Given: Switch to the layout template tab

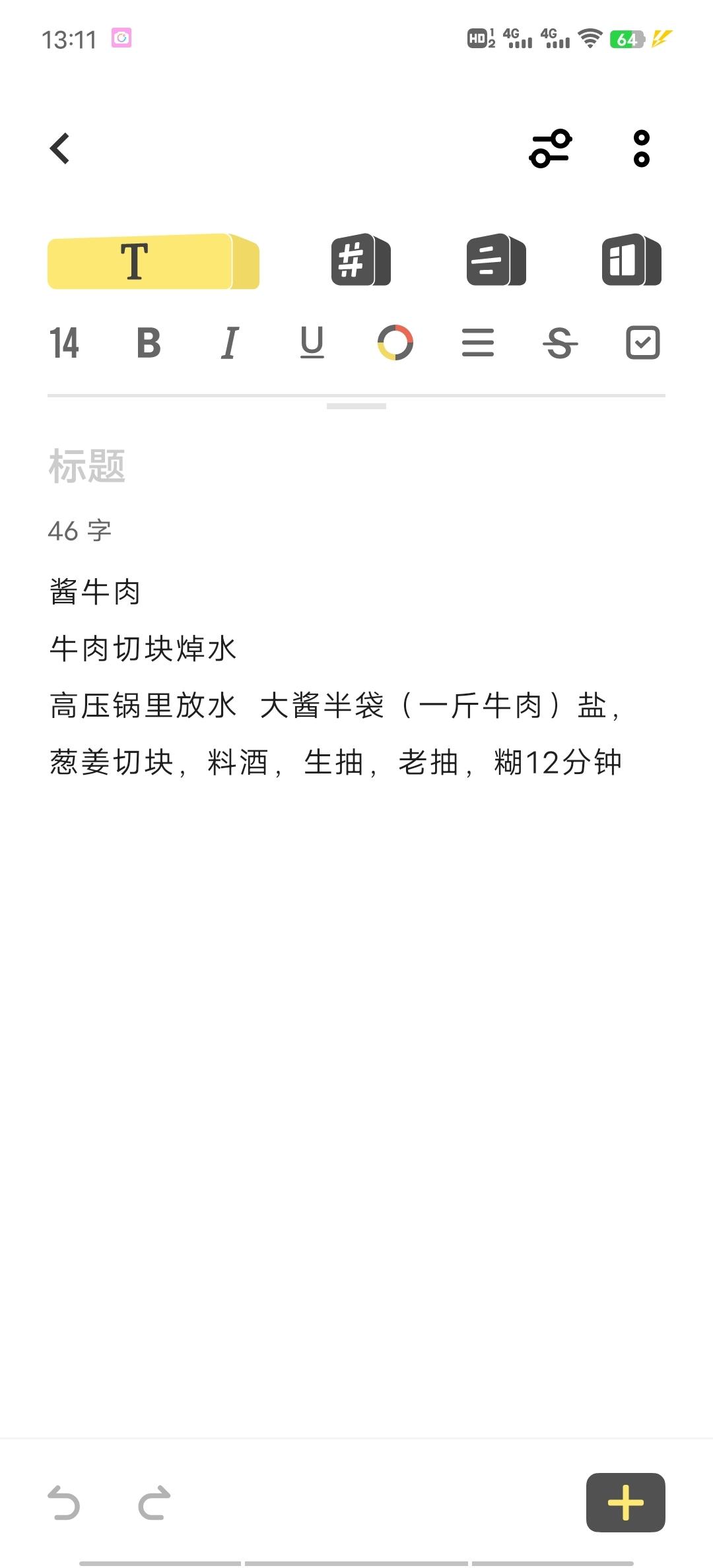Looking at the screenshot, I should [631, 260].
